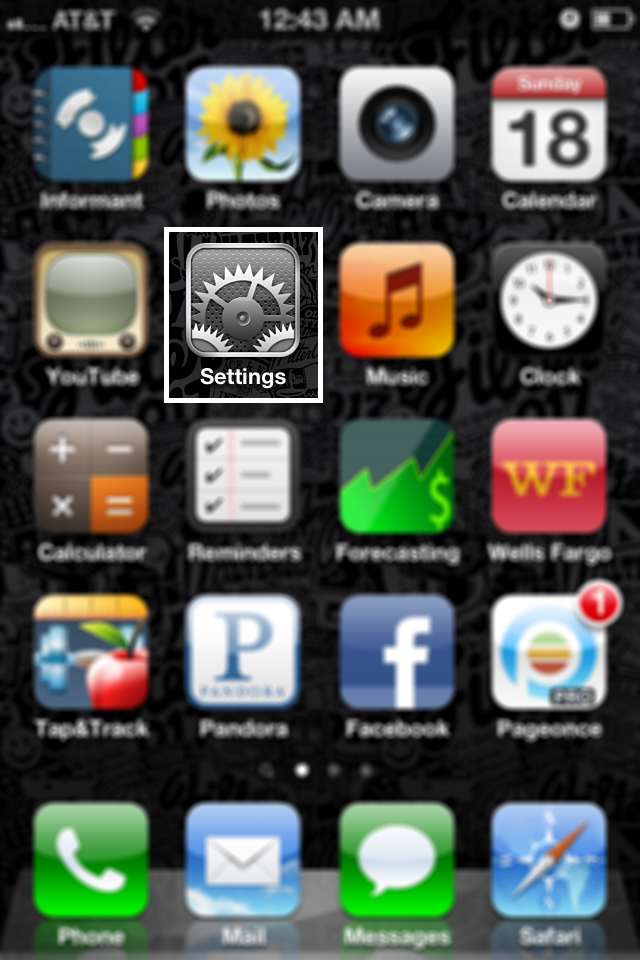
Task: Open the Calendar app
Action: [549, 124]
